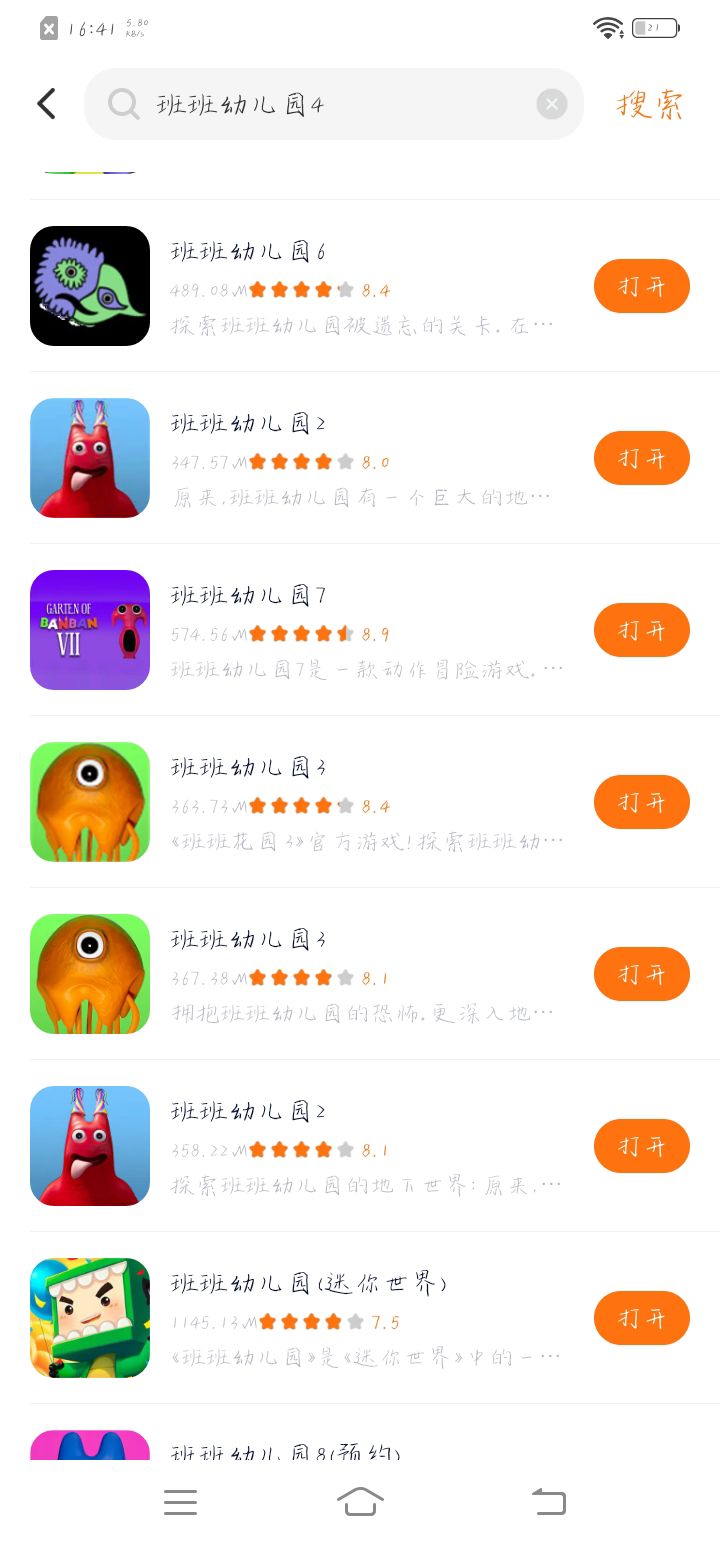Open the 班班幼儿园6 listing
720x1544 pixels.
[x=360, y=286]
